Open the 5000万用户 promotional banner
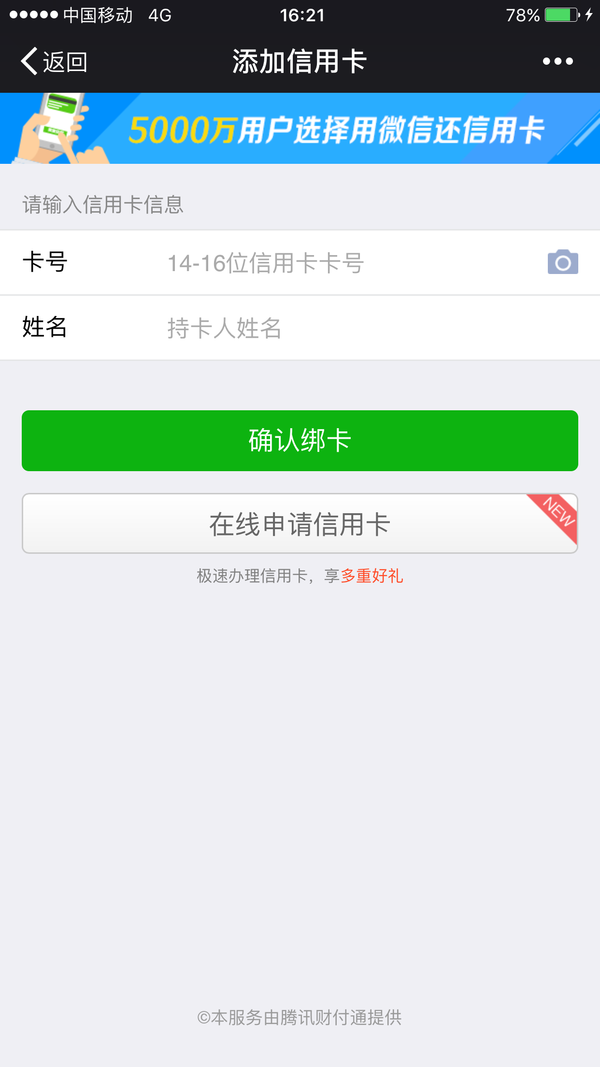 [300, 129]
